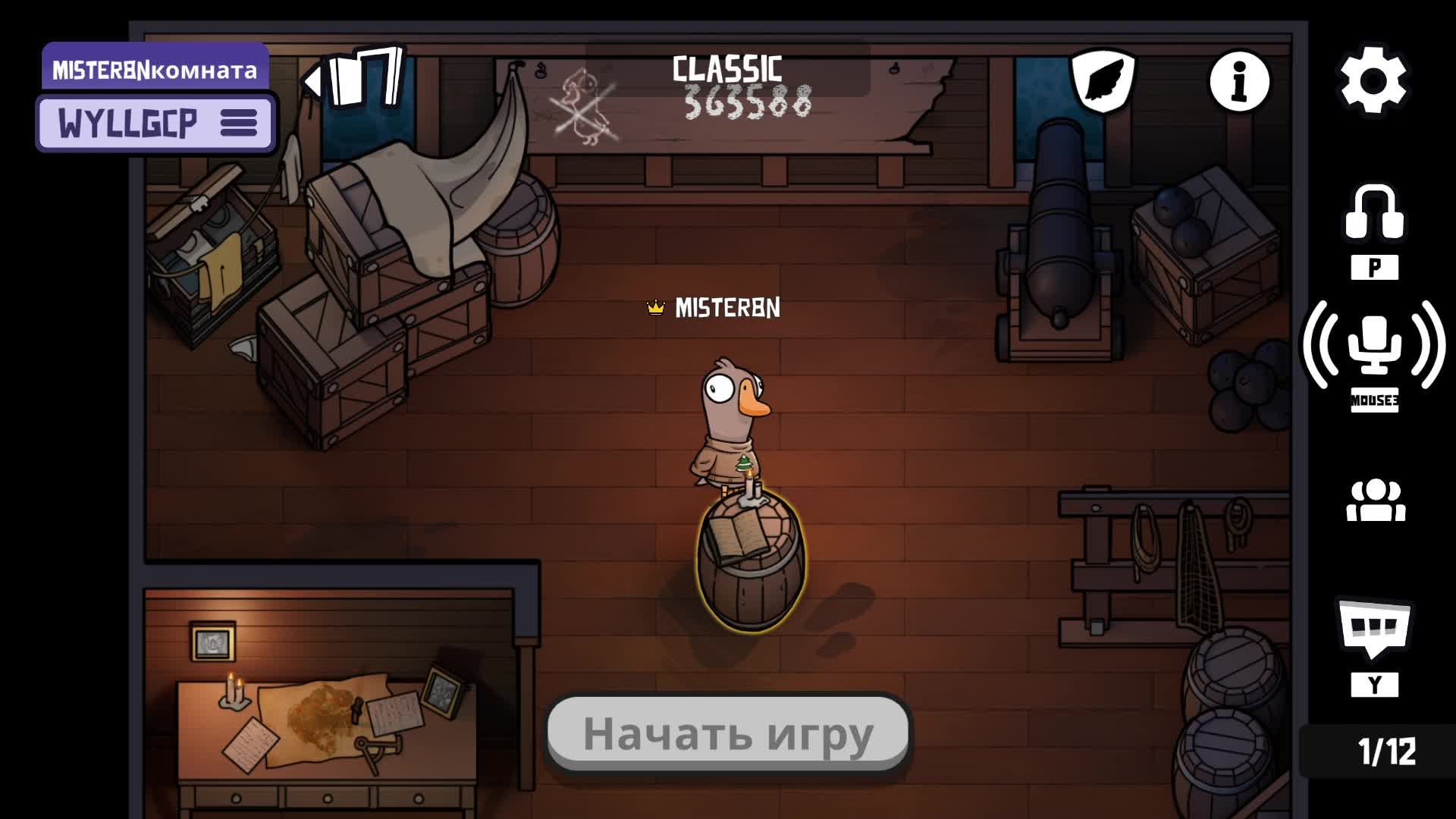The height and width of the screenshot is (819, 1456).
Task: Activate the microphone button
Action: pyautogui.click(x=1374, y=345)
